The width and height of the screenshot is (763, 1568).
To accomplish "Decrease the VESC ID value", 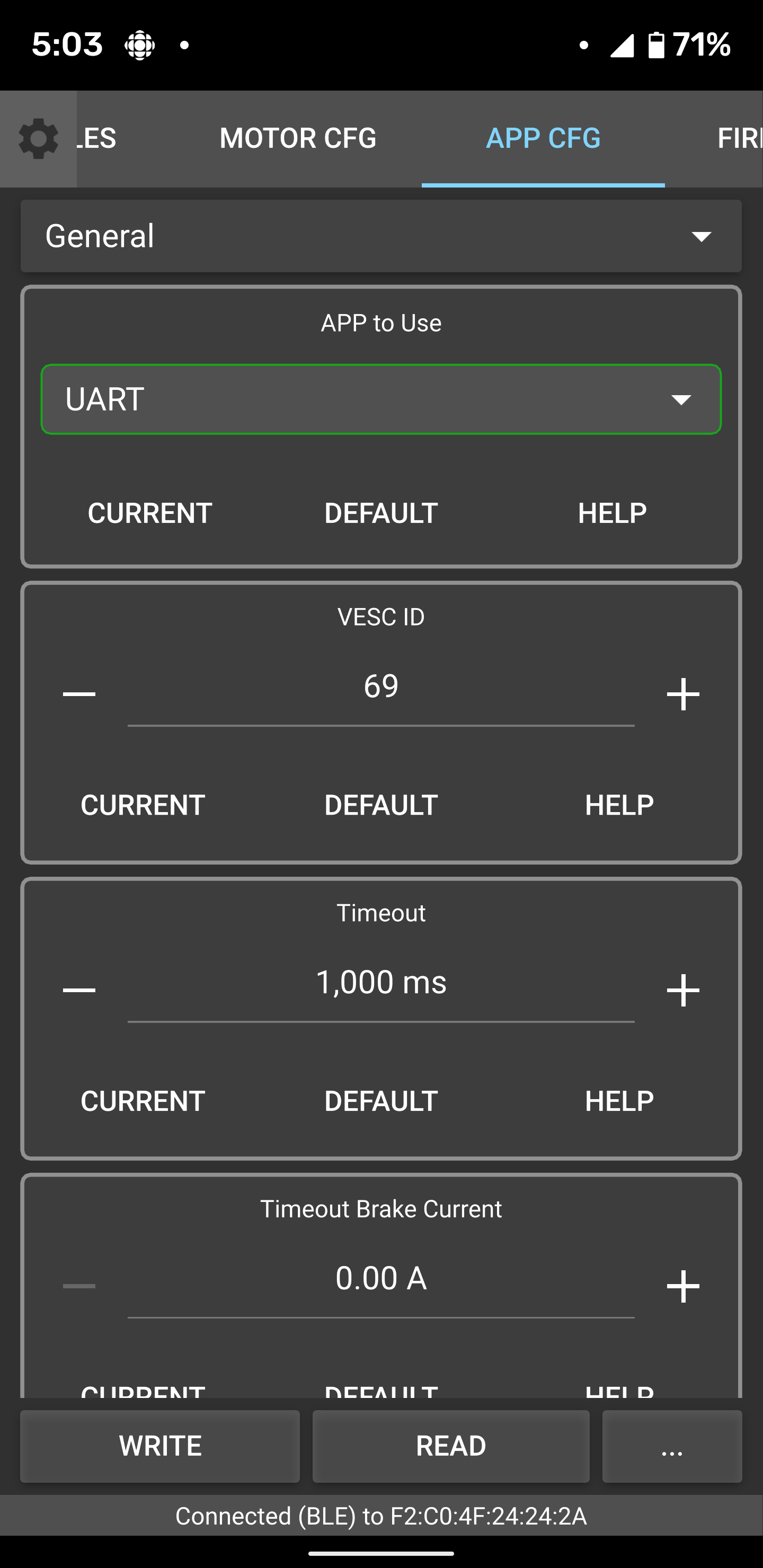I will (x=79, y=694).
